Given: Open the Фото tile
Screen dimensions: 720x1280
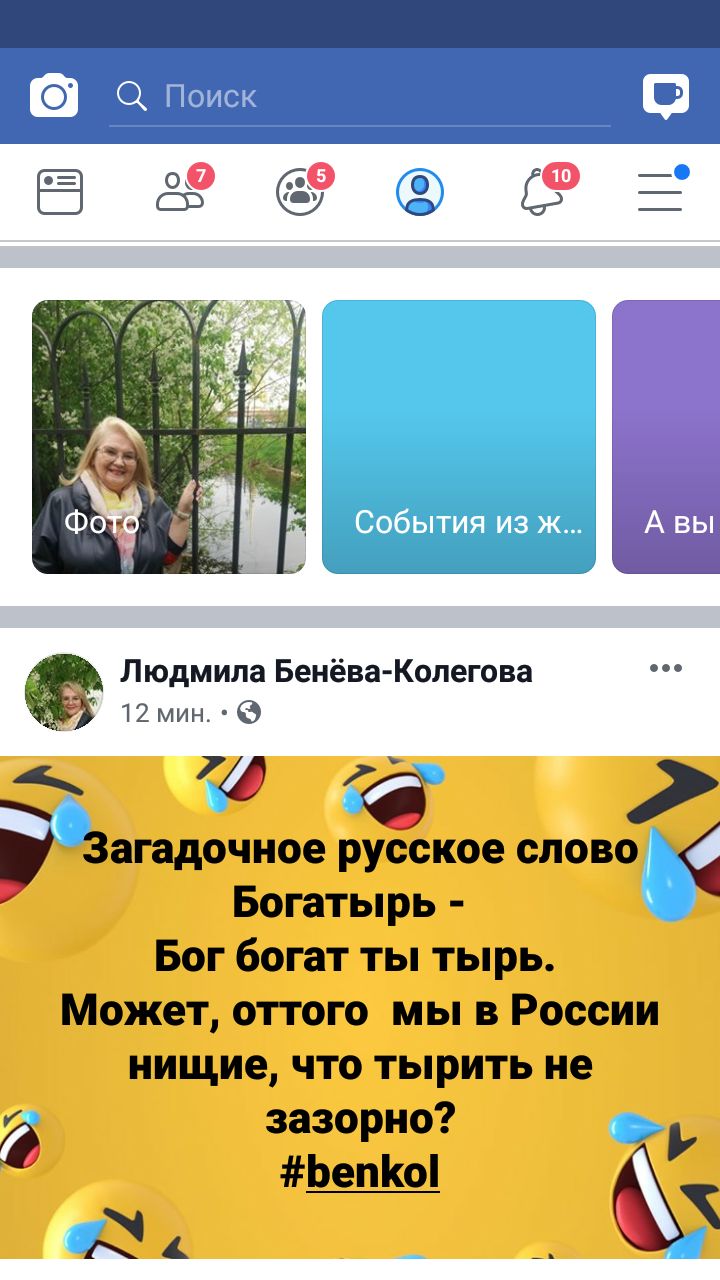Looking at the screenshot, I should point(169,437).
